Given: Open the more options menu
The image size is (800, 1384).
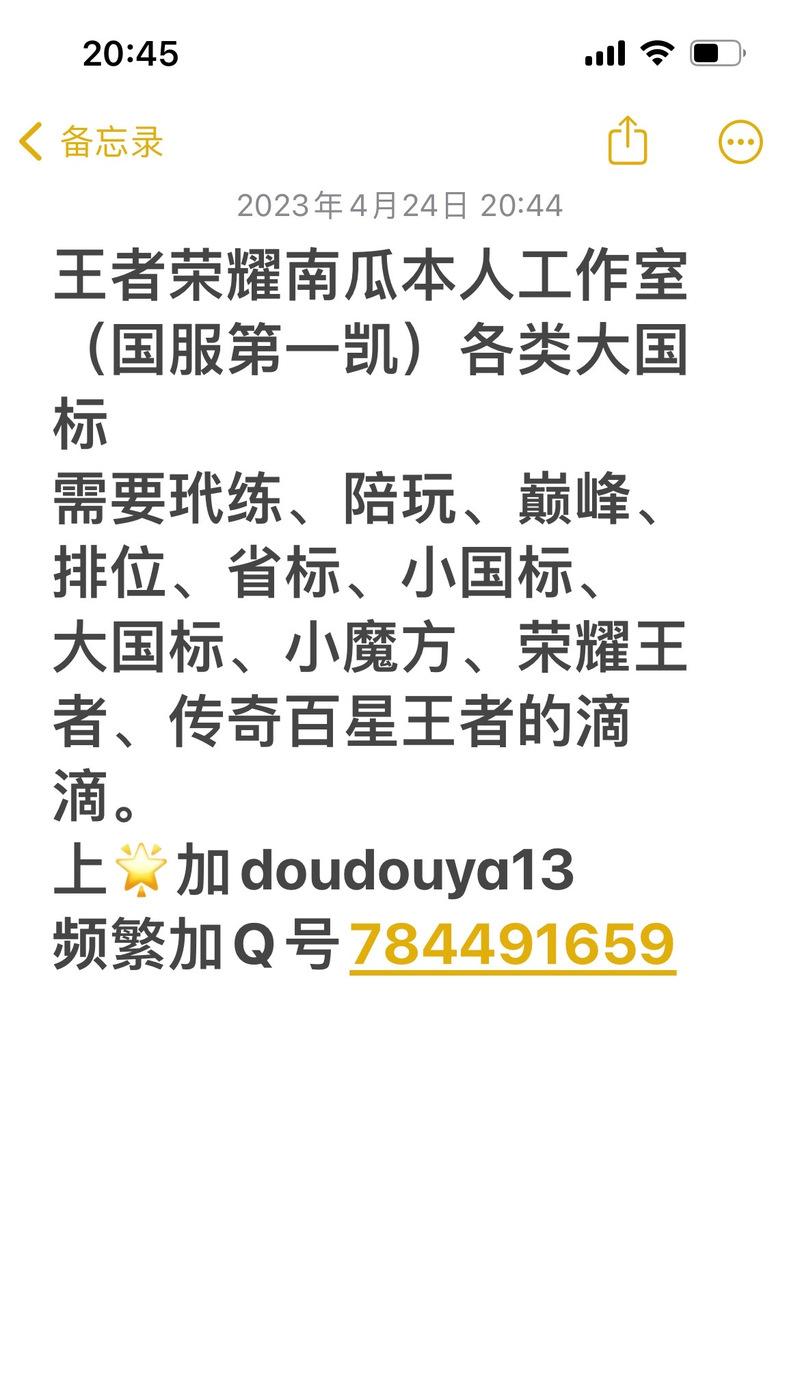Looking at the screenshot, I should (x=741, y=142).
